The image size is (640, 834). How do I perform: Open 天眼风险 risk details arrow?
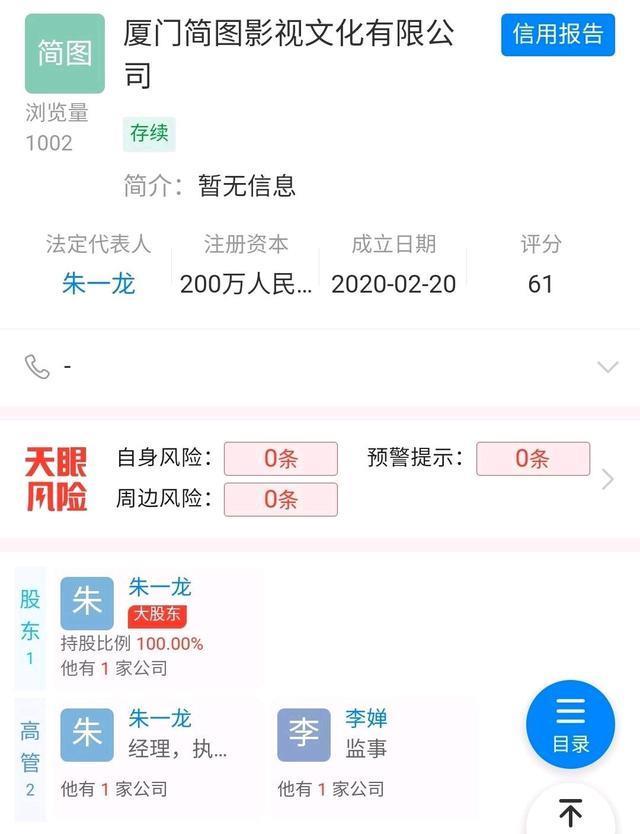(x=607, y=479)
